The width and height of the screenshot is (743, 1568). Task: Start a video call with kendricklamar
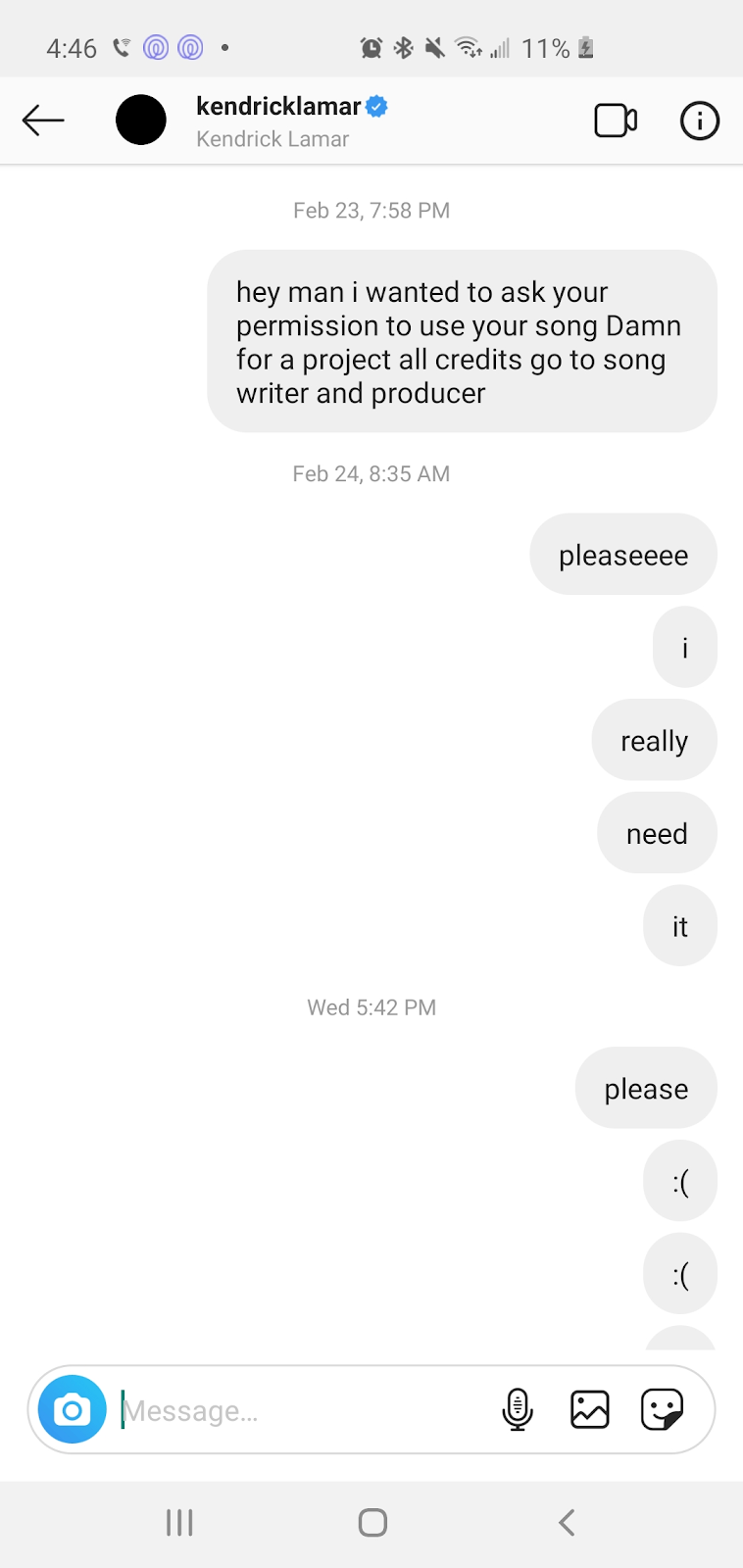[616, 121]
